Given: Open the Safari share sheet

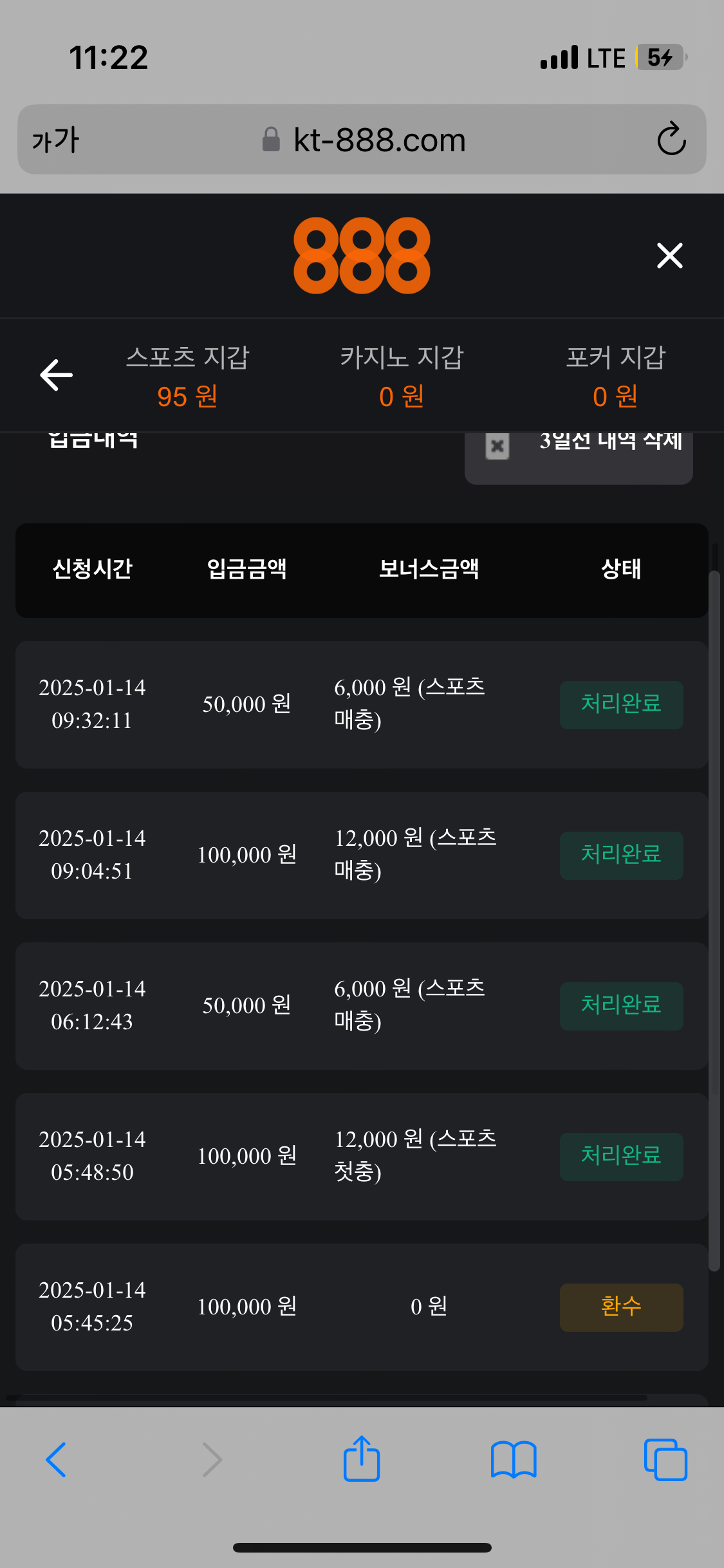Looking at the screenshot, I should (x=362, y=1459).
